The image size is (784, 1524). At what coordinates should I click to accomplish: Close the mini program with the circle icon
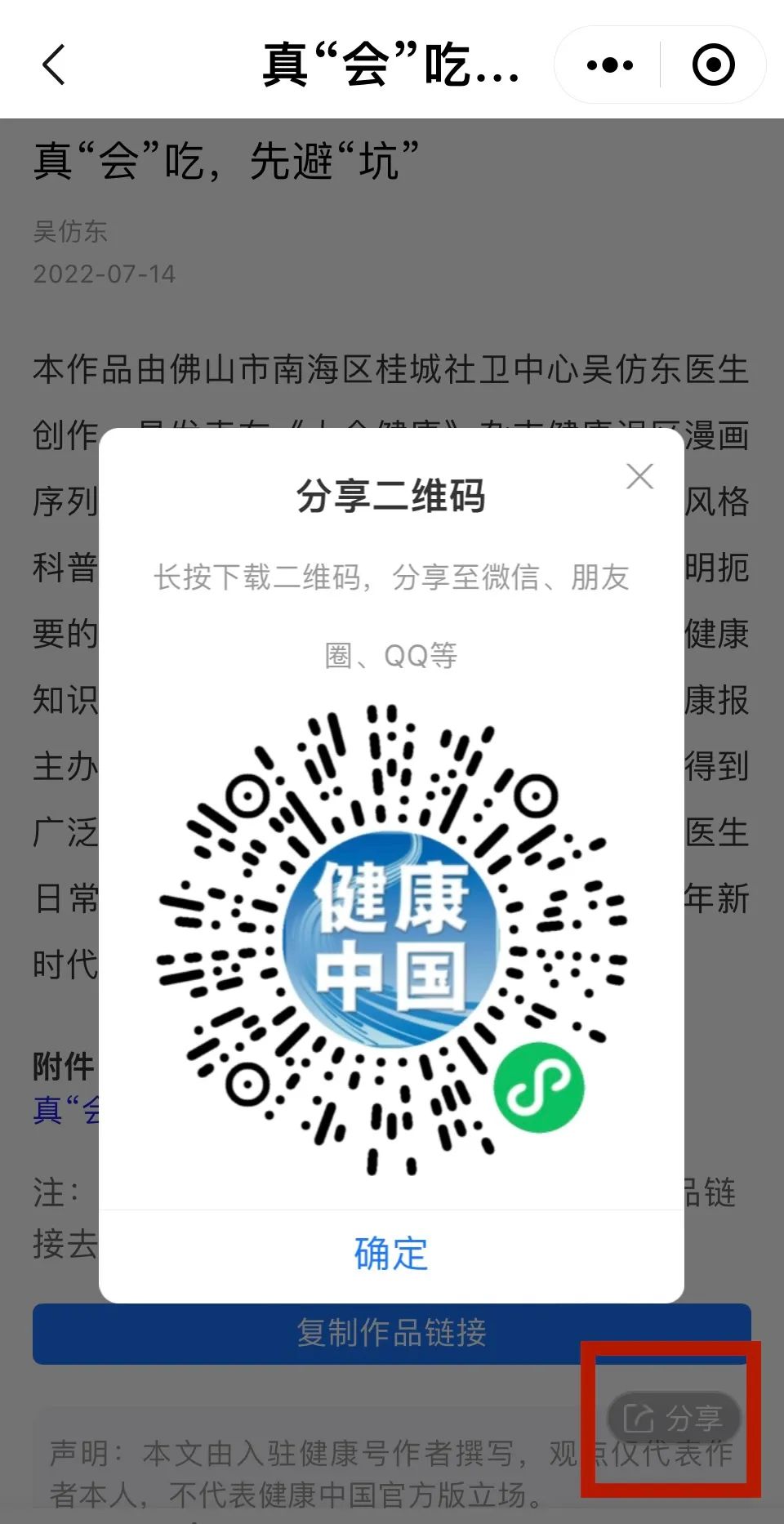[x=713, y=65]
